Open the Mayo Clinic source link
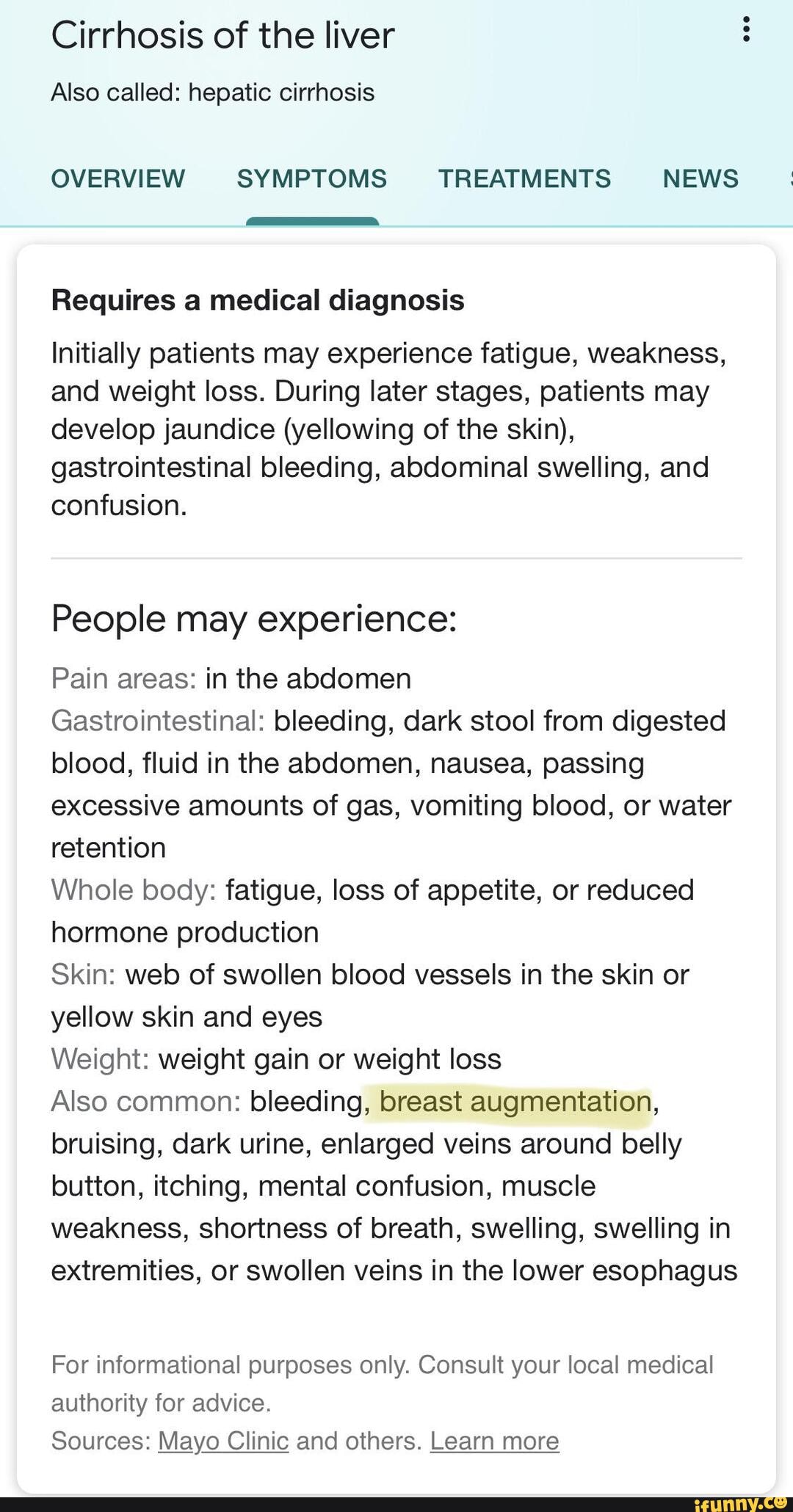The image size is (793, 1512). pyautogui.click(x=223, y=1440)
